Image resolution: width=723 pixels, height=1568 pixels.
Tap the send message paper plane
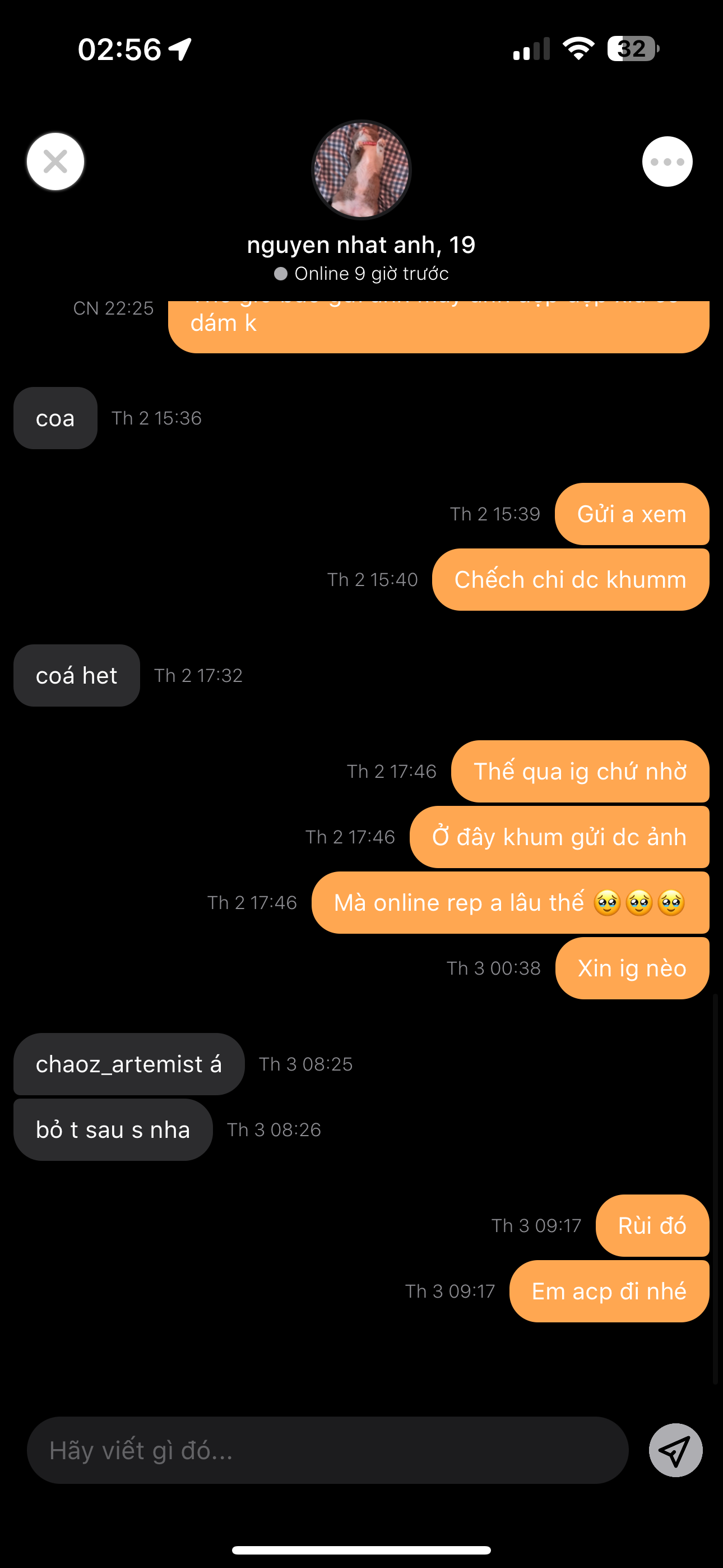coord(675,1450)
